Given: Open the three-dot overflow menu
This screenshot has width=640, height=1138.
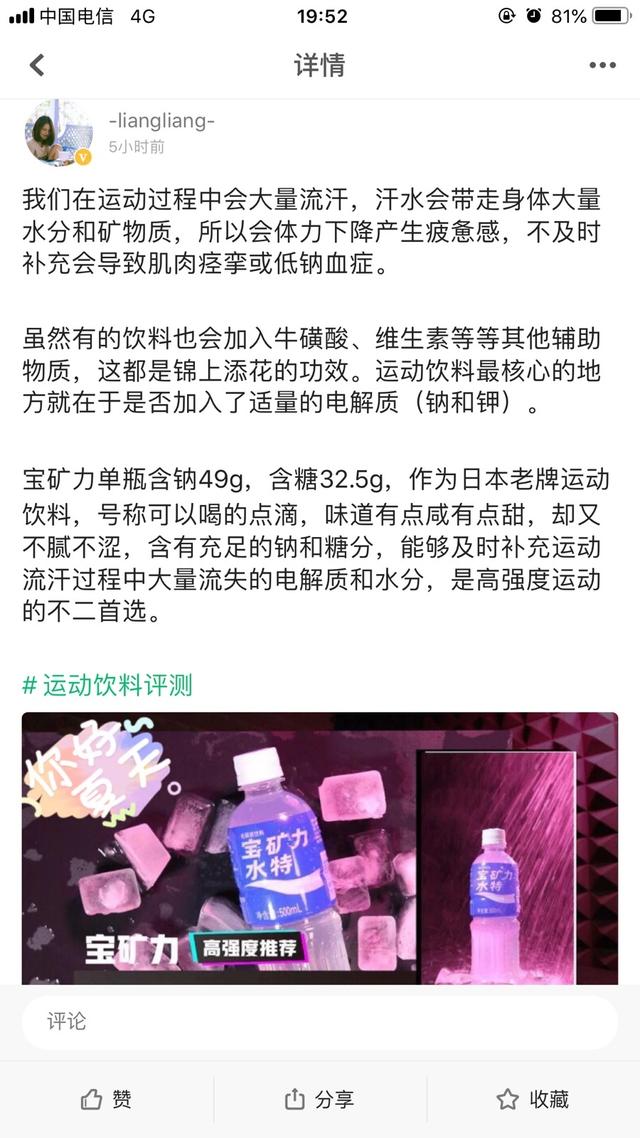Looking at the screenshot, I should pyautogui.click(x=602, y=66).
